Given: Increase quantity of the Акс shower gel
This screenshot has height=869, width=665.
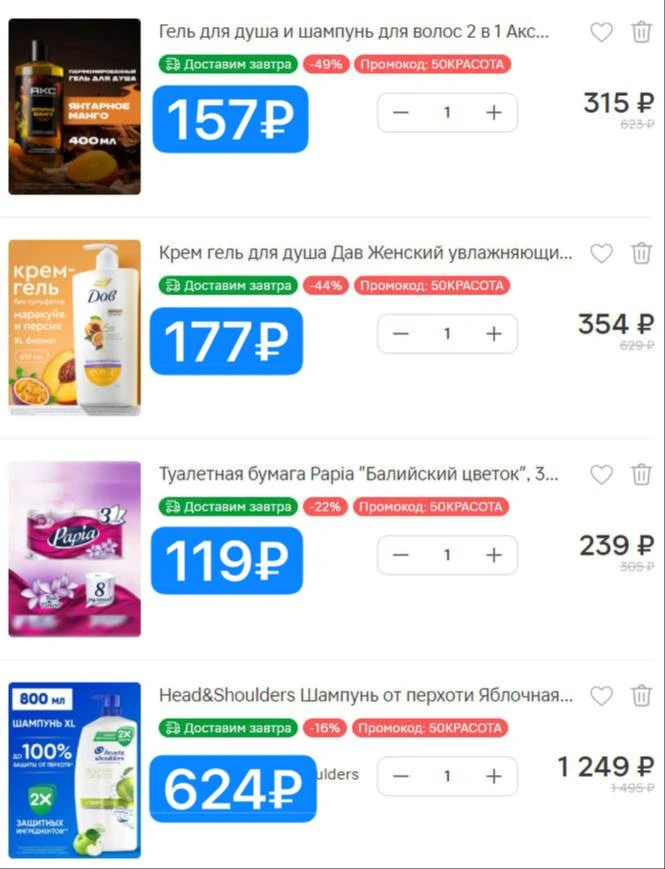Looking at the screenshot, I should (493, 113).
